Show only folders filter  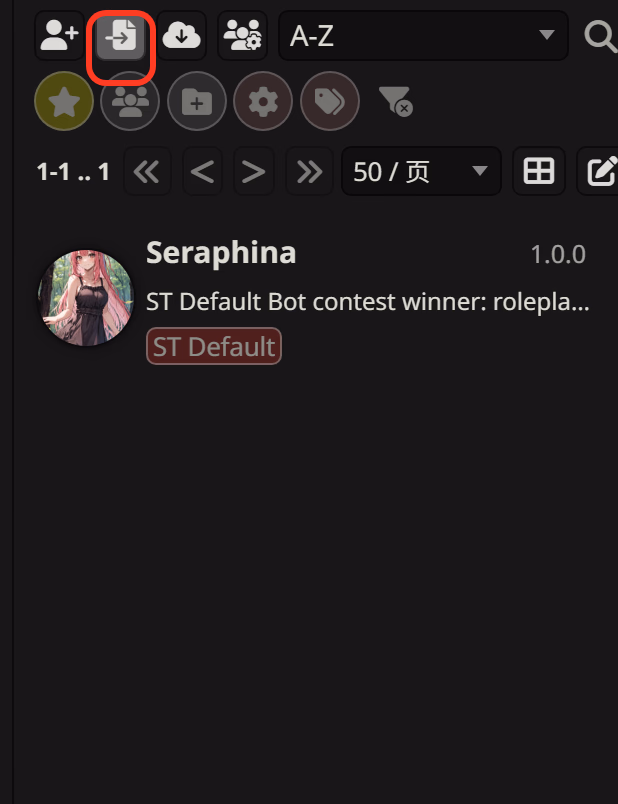click(197, 102)
